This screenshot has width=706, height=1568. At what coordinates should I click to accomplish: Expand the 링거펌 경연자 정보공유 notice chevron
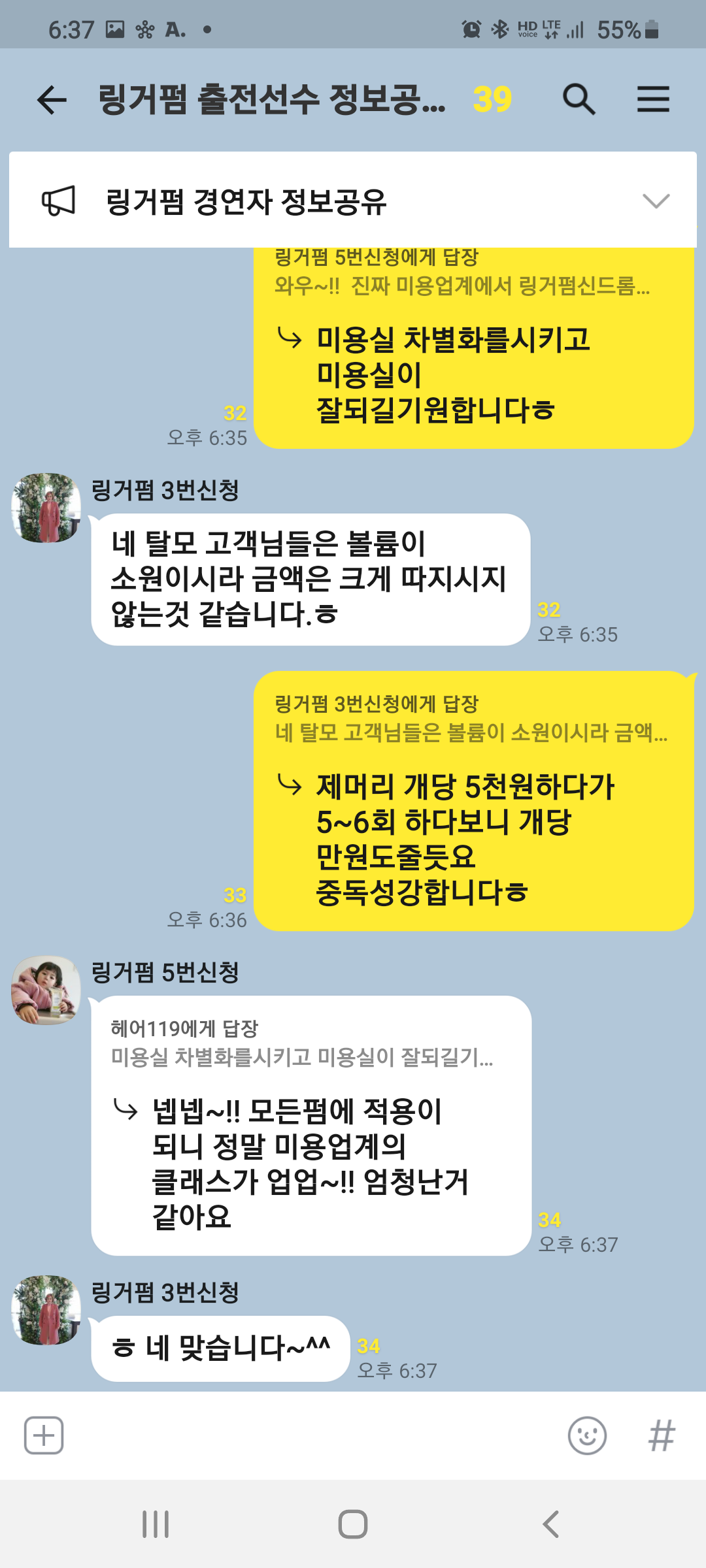(656, 201)
